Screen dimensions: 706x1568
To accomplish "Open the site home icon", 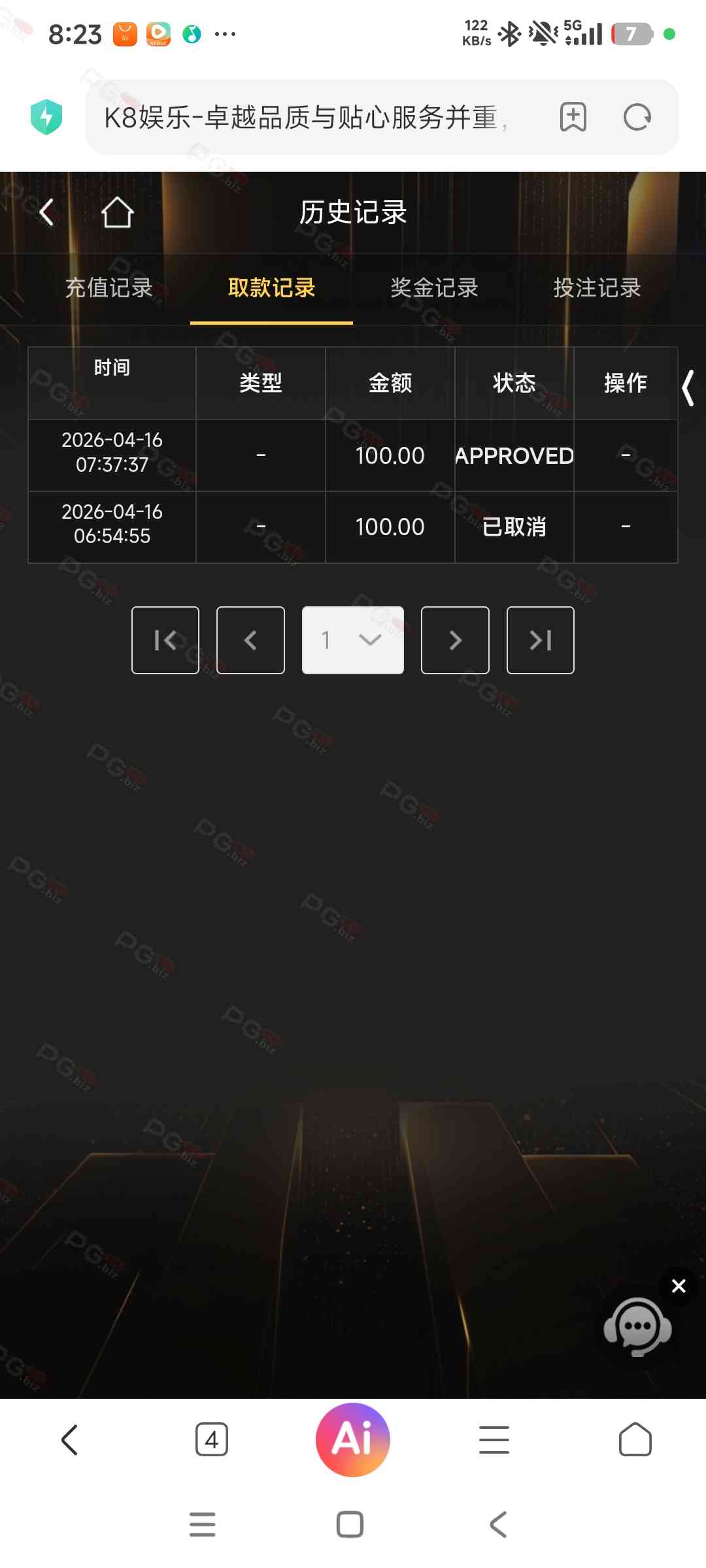I will 118,212.
